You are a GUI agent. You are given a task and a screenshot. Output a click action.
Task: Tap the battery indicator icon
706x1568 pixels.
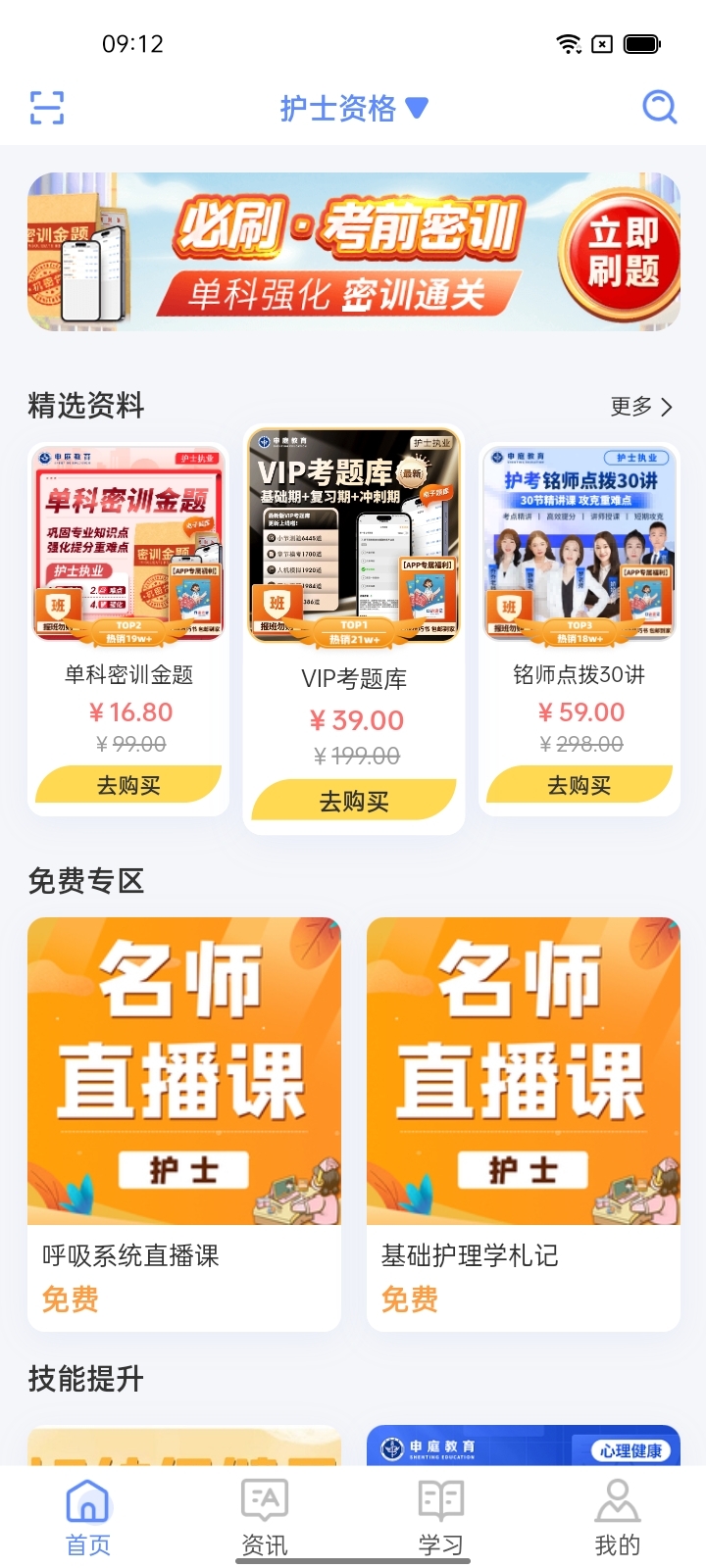(x=642, y=43)
